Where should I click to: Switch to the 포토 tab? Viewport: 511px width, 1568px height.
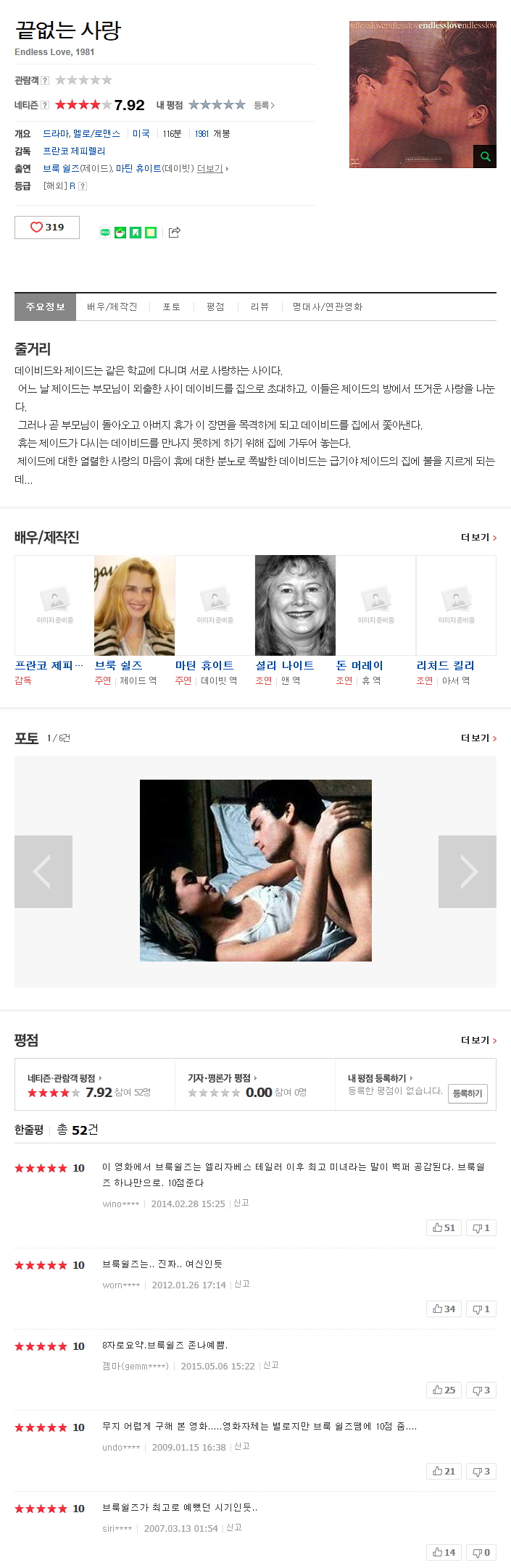[171, 307]
